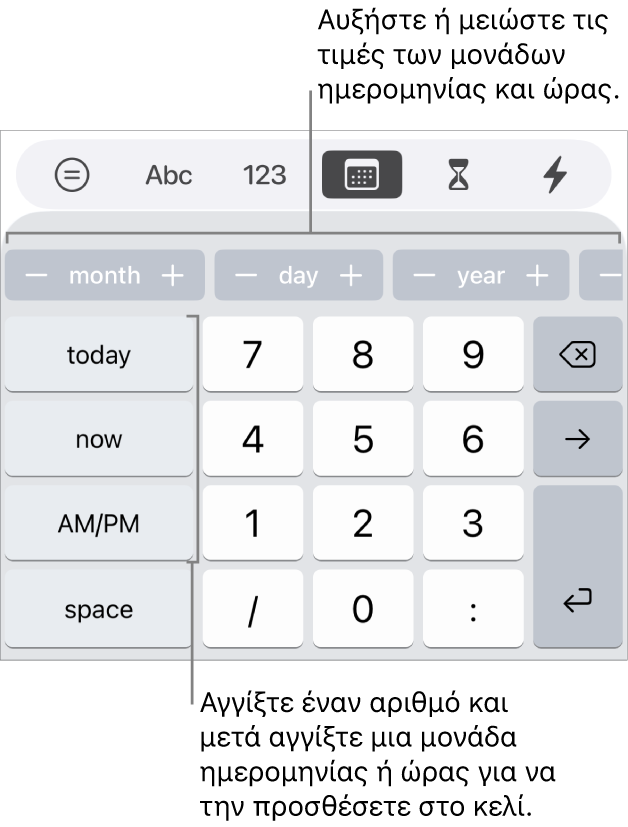Decrease the year value with minus

click(424, 276)
